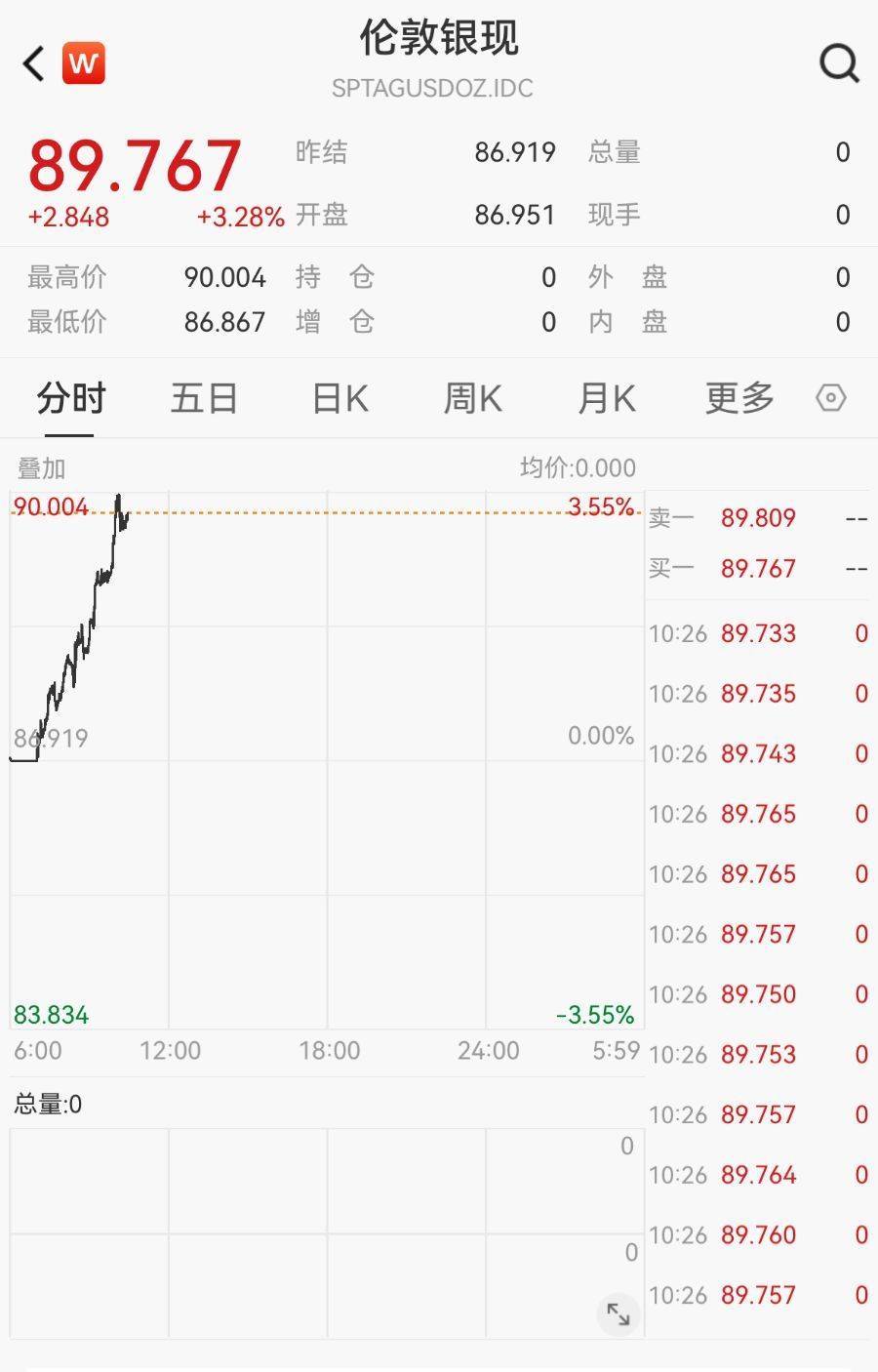Select the 日K chart tab

pos(339,399)
